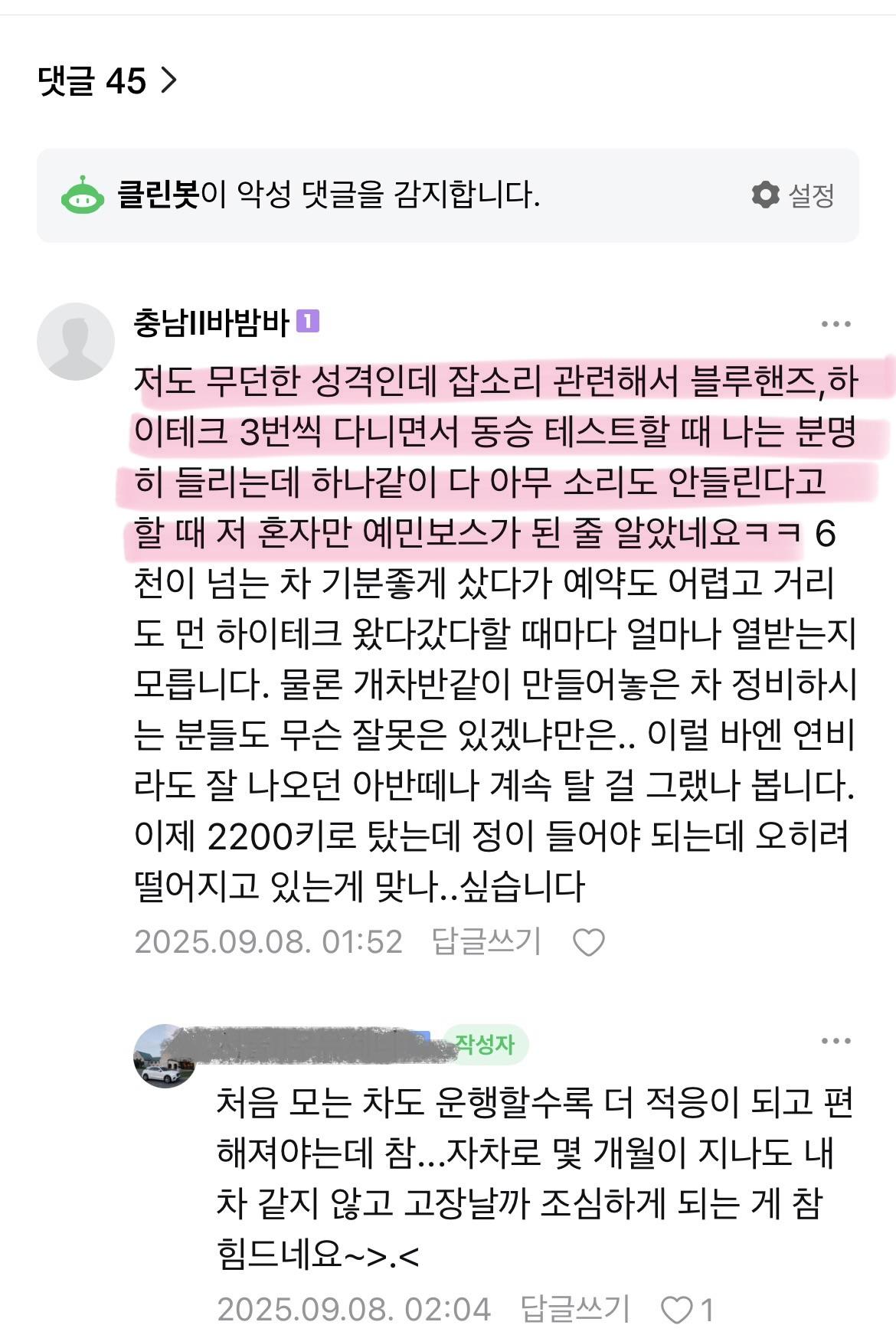Open 충남II바밤바 nickname profile
This screenshot has width=896, height=1335.
(x=211, y=322)
